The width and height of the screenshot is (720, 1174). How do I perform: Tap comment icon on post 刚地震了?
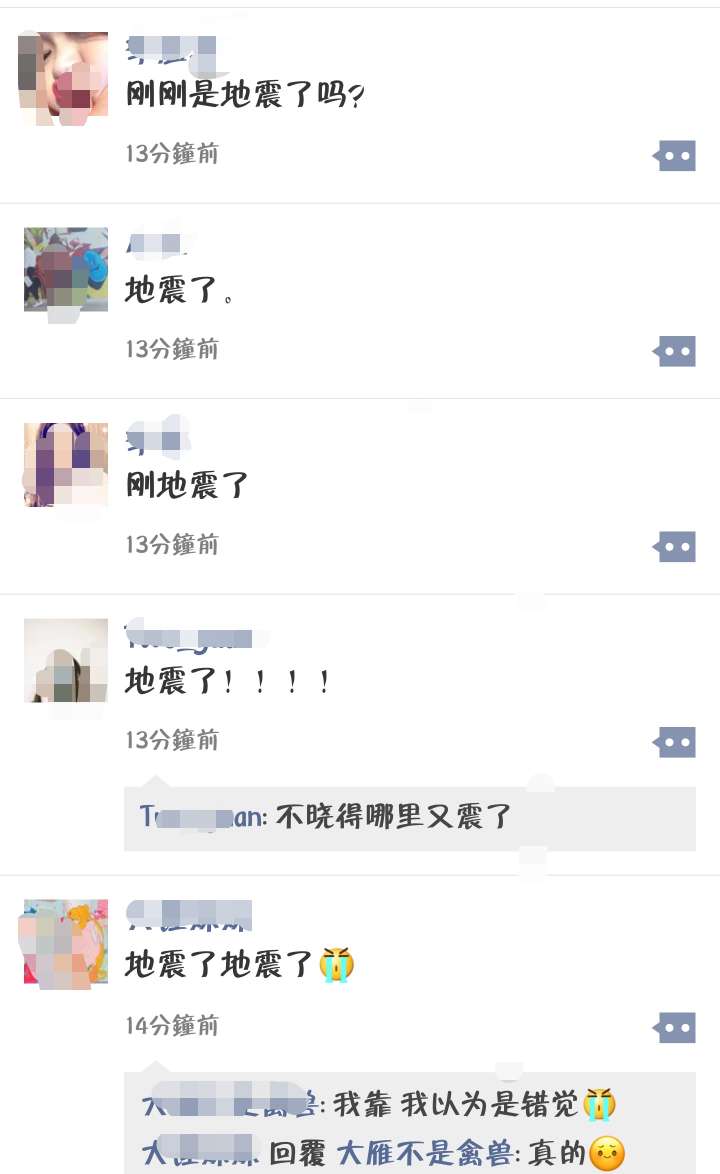click(675, 547)
